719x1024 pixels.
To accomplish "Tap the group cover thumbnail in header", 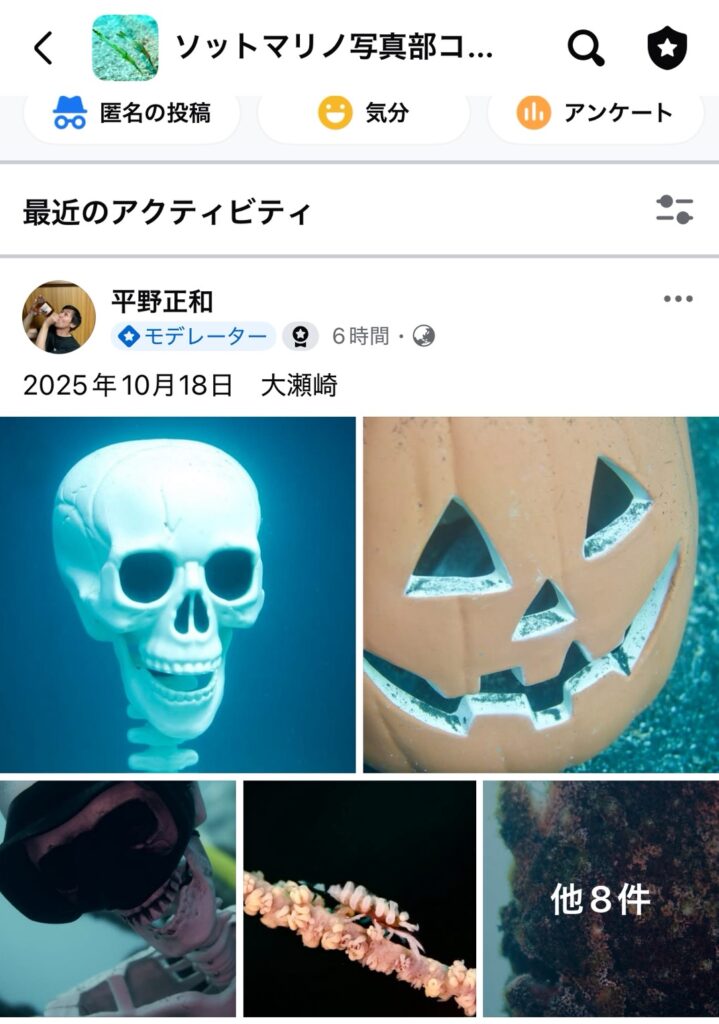I will (125, 47).
